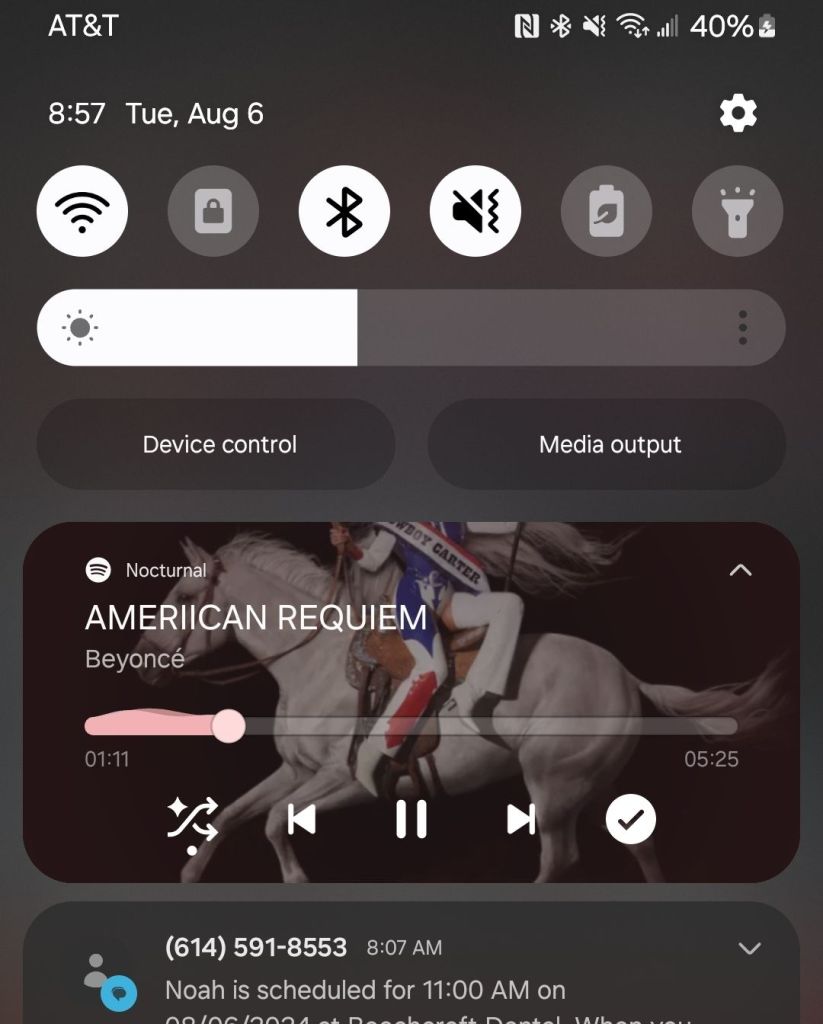The image size is (823, 1024).
Task: Open Device control
Action: (x=219, y=445)
